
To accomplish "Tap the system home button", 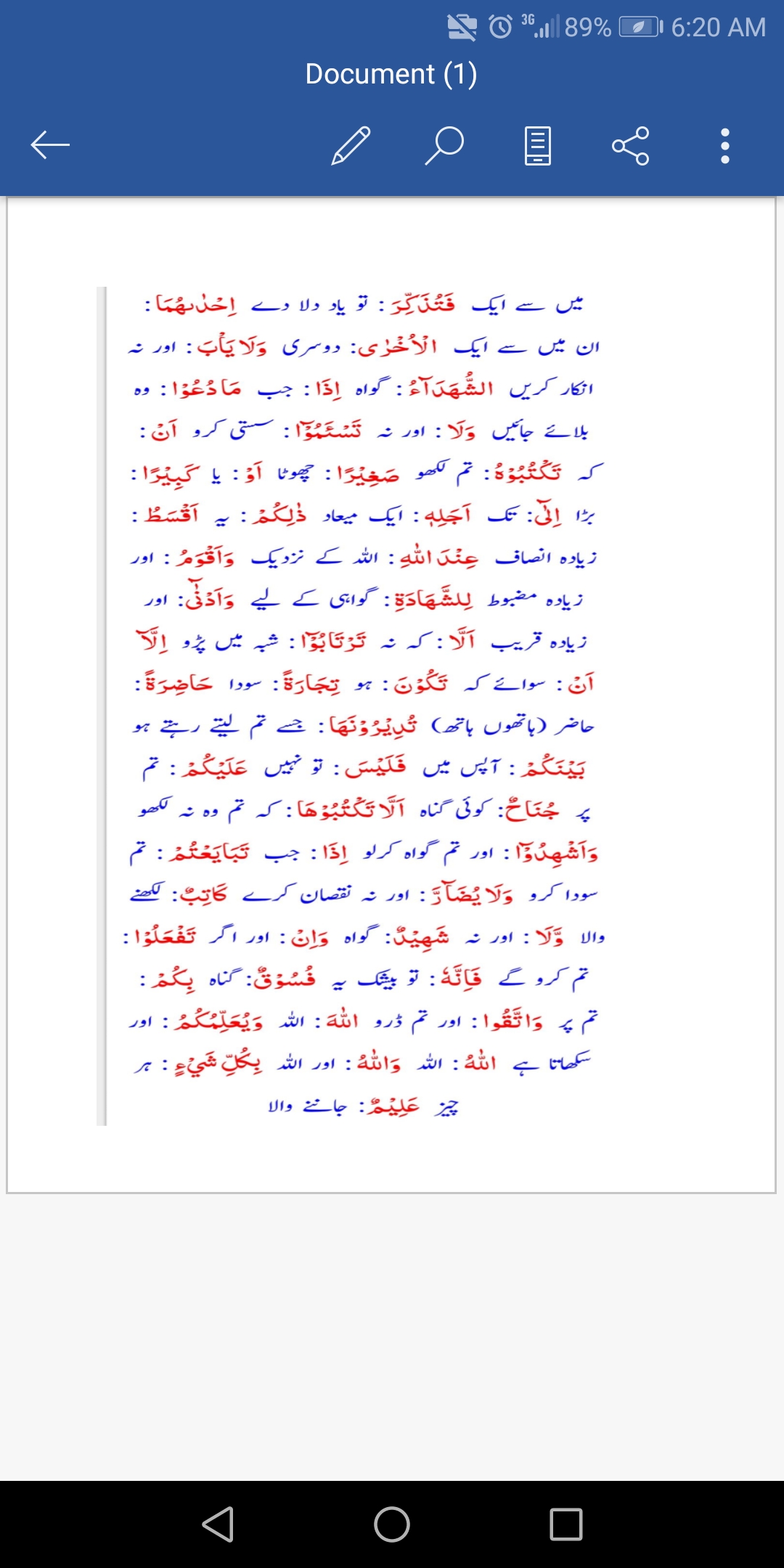I will pos(392,1524).
